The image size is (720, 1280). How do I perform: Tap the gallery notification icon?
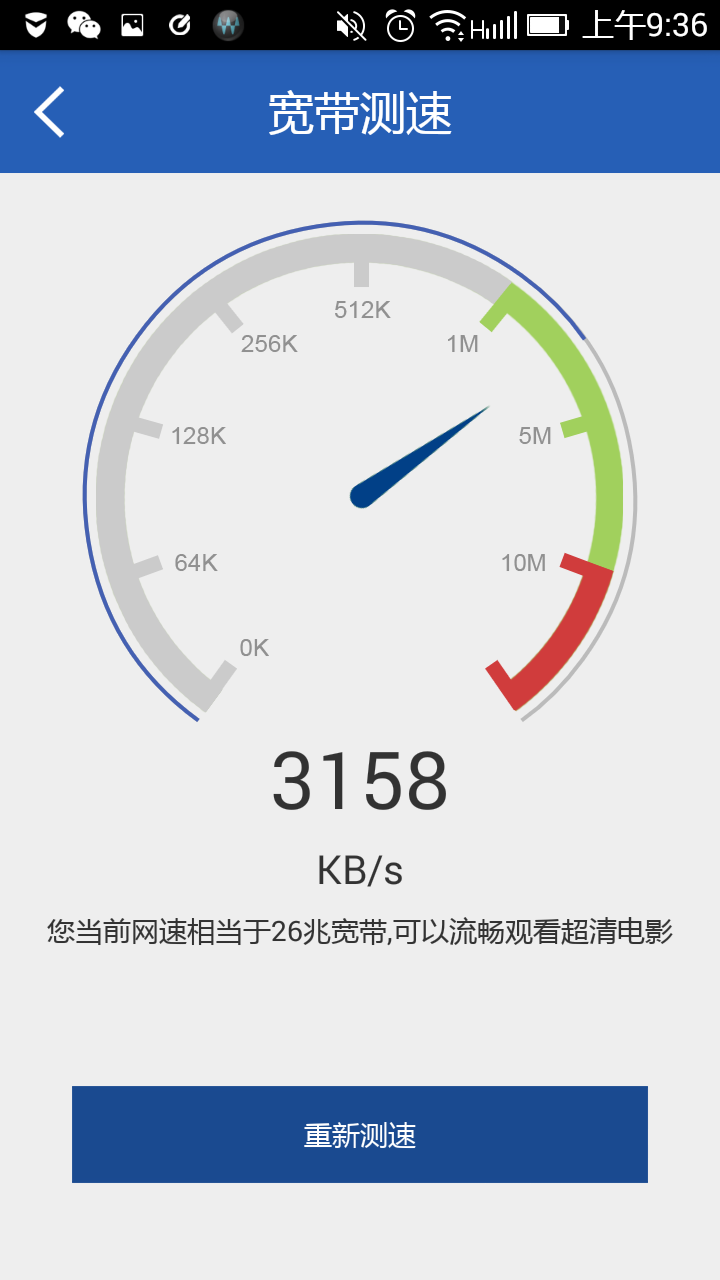[131, 24]
